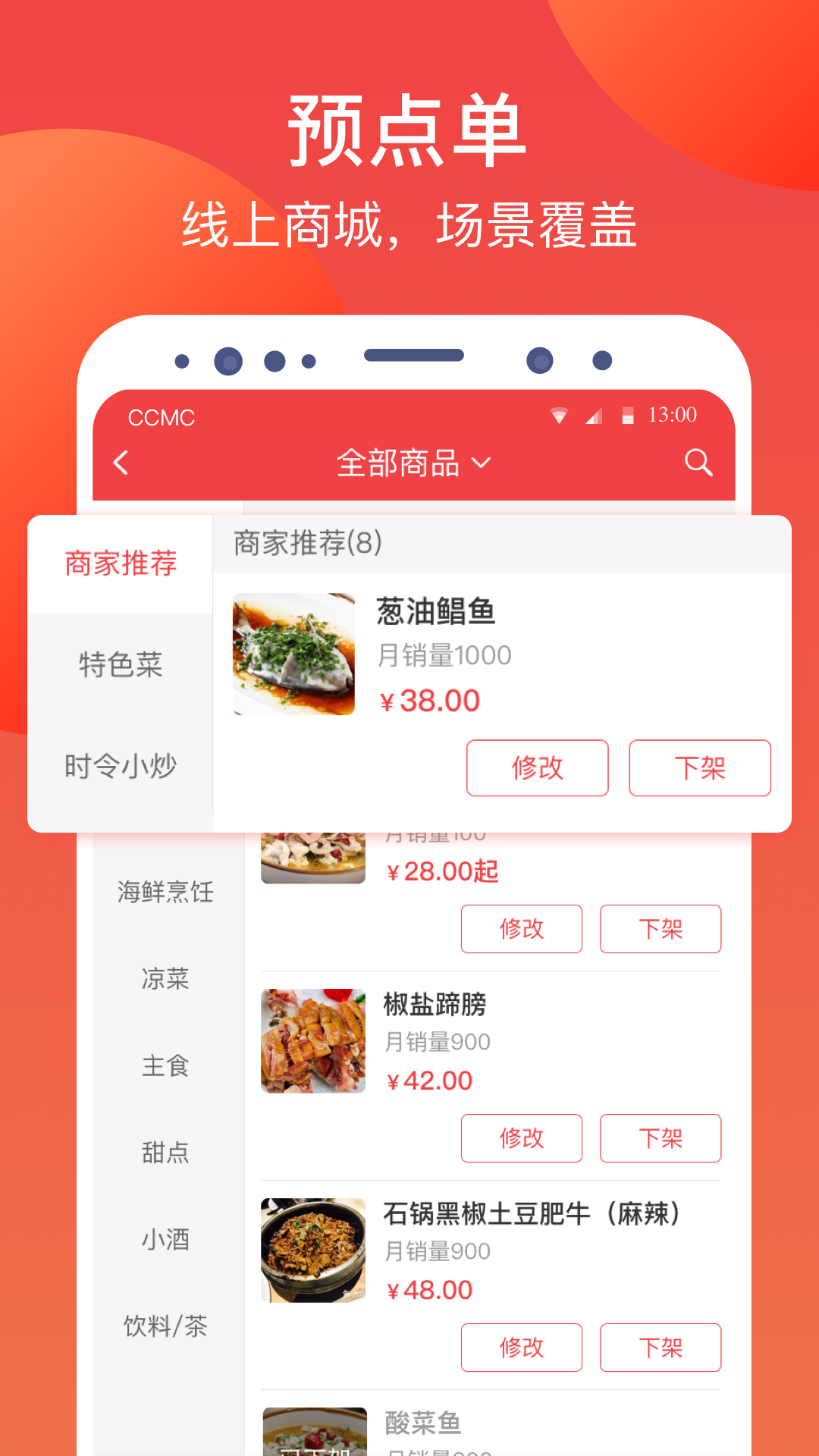Click the CCMC carrier label

click(x=162, y=418)
